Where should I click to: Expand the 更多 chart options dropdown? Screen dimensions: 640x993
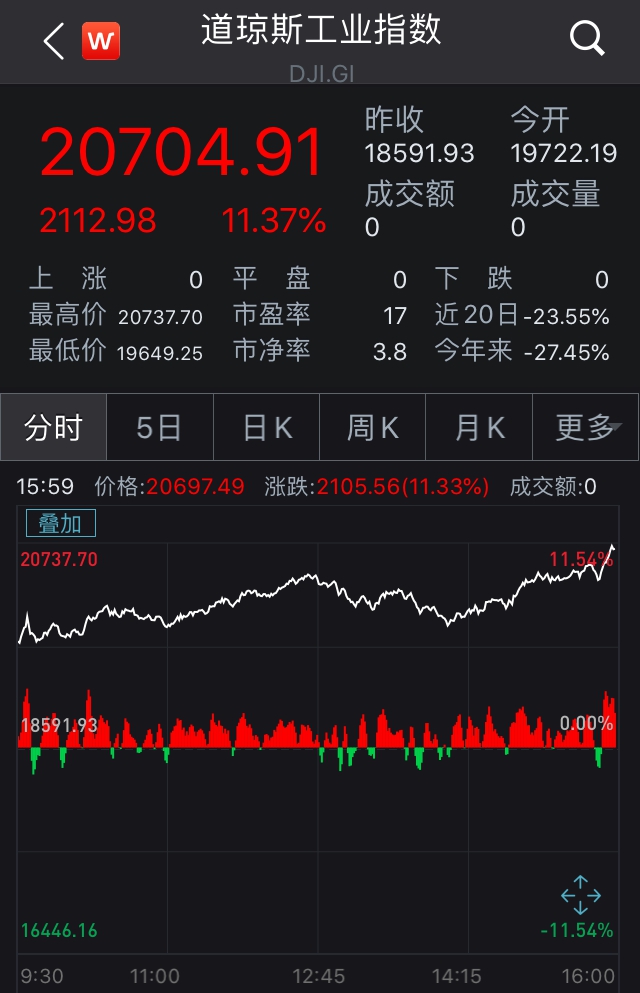pyautogui.click(x=587, y=428)
